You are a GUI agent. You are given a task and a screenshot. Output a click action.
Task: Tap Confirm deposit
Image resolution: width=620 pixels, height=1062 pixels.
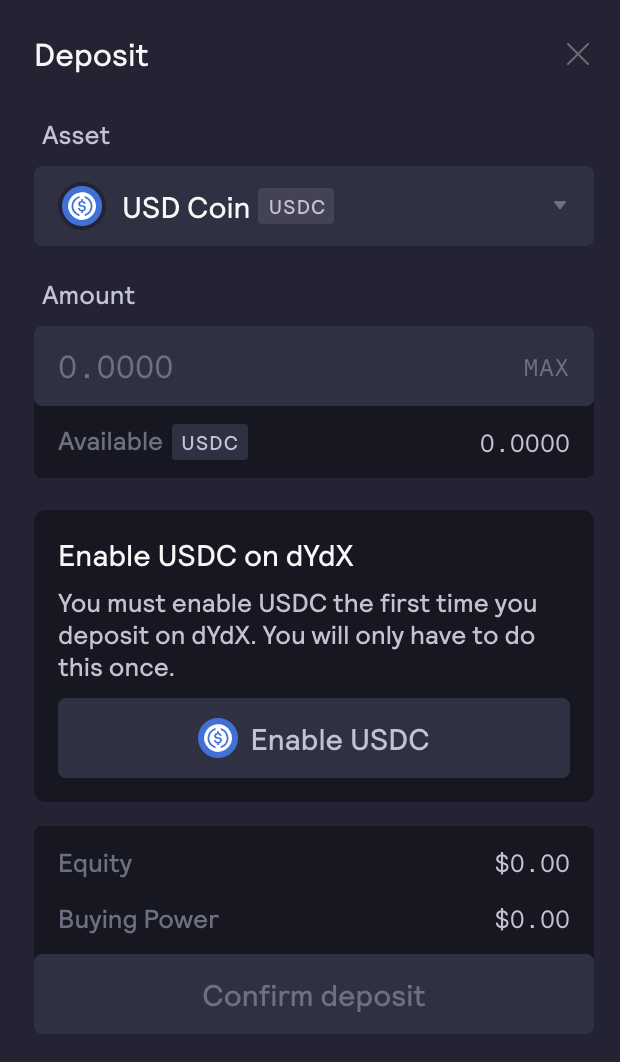pos(314,995)
